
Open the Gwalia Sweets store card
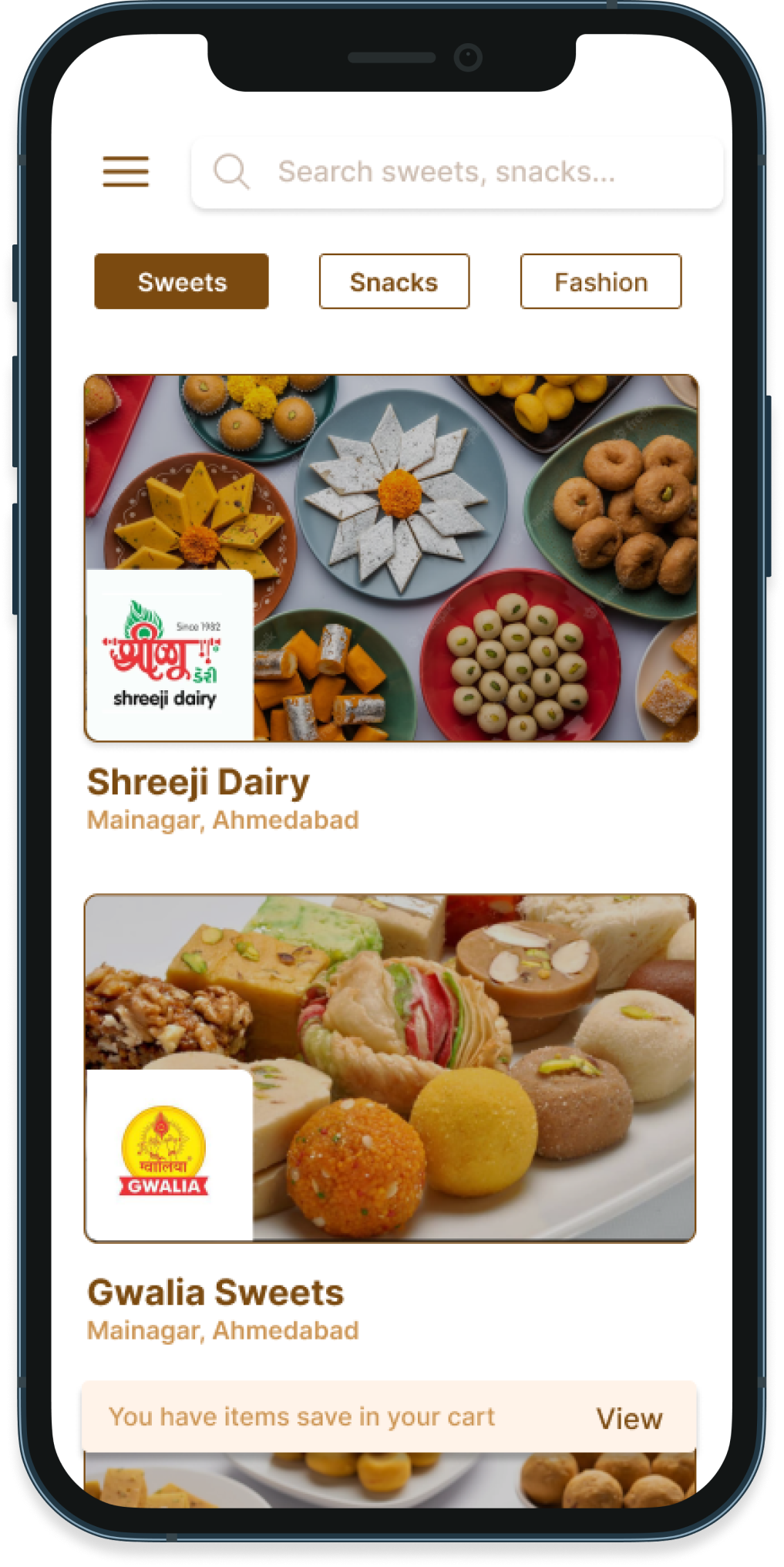point(391,1068)
